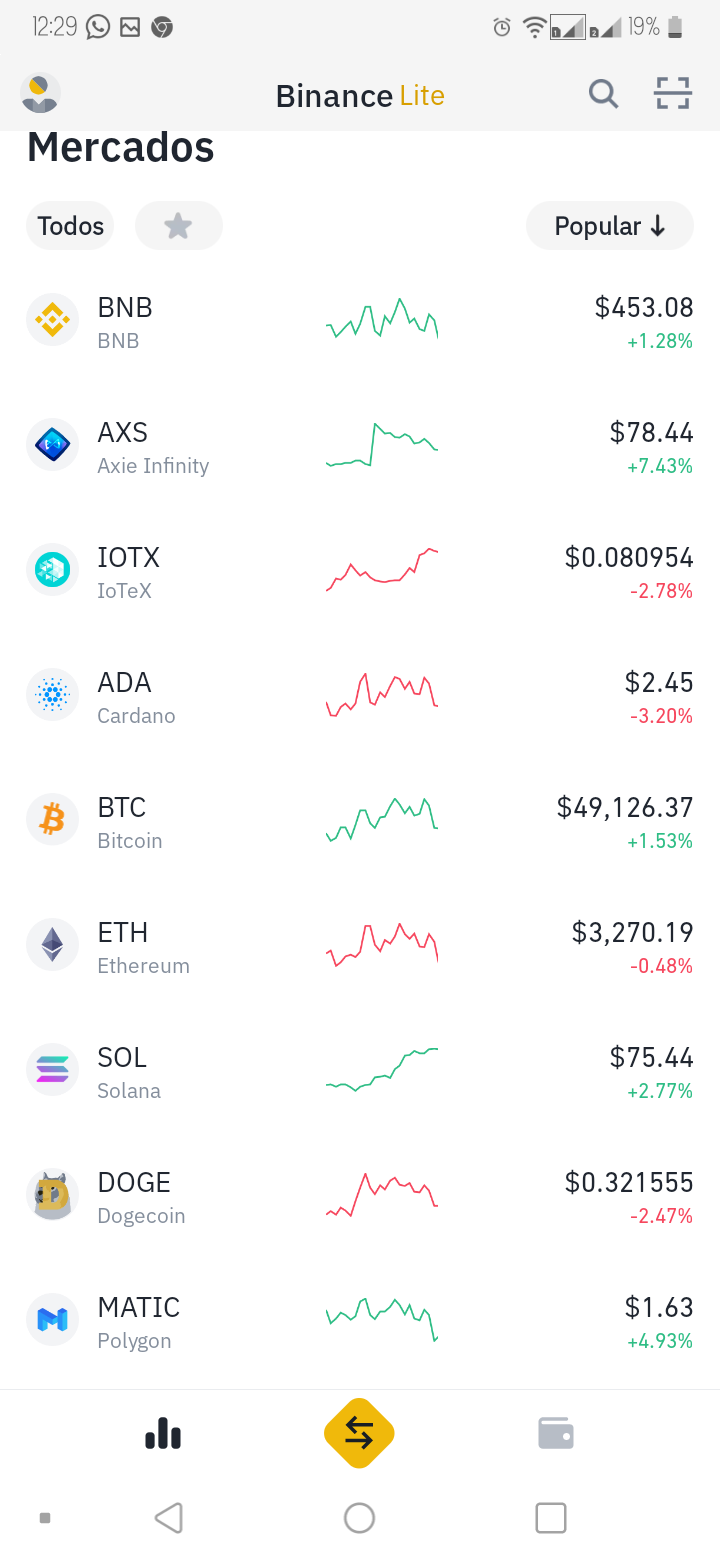Screen dimensions: 720x1560
Task: Select the SOL Solana row
Action: click(x=360, y=1072)
